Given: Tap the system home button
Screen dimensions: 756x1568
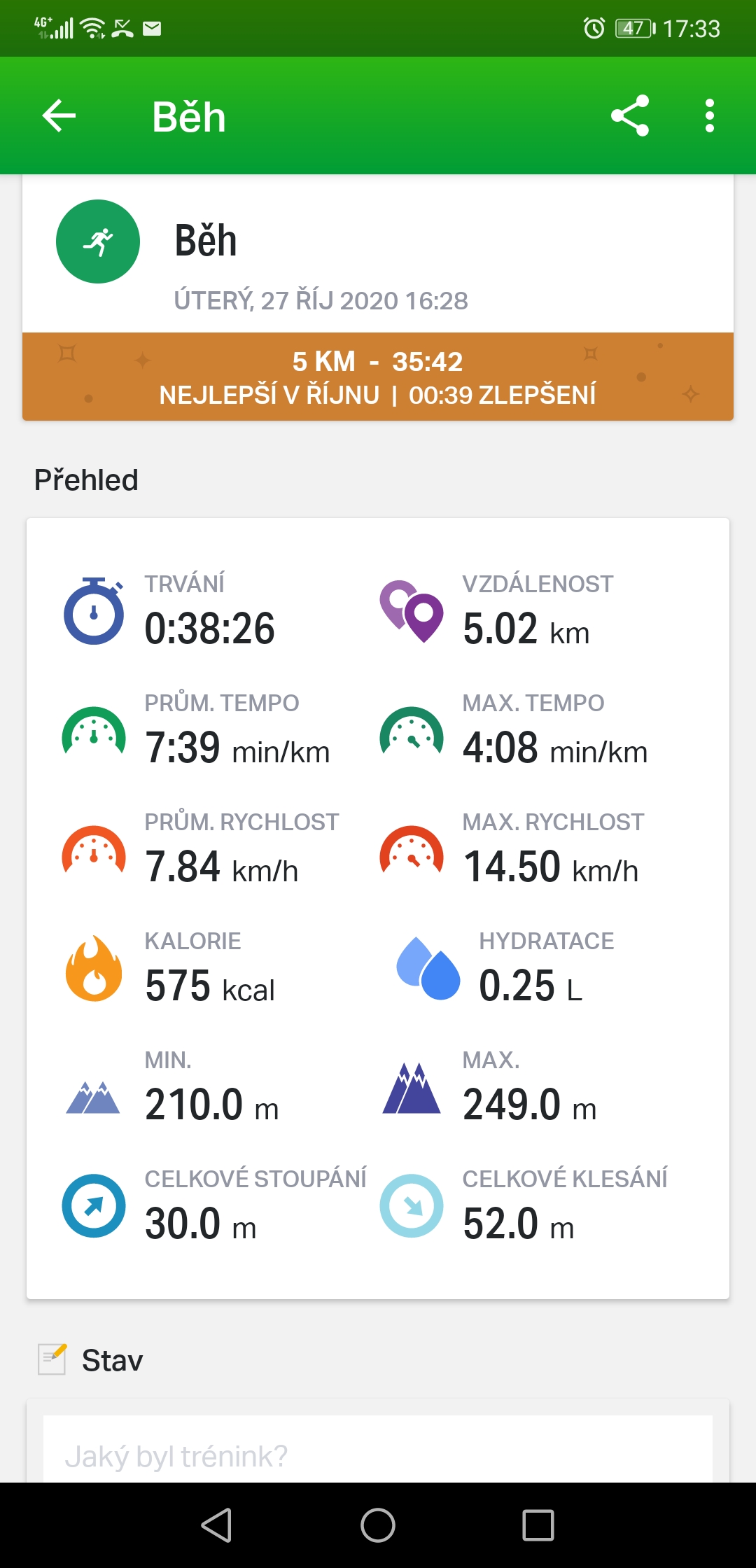Looking at the screenshot, I should coord(378,1525).
